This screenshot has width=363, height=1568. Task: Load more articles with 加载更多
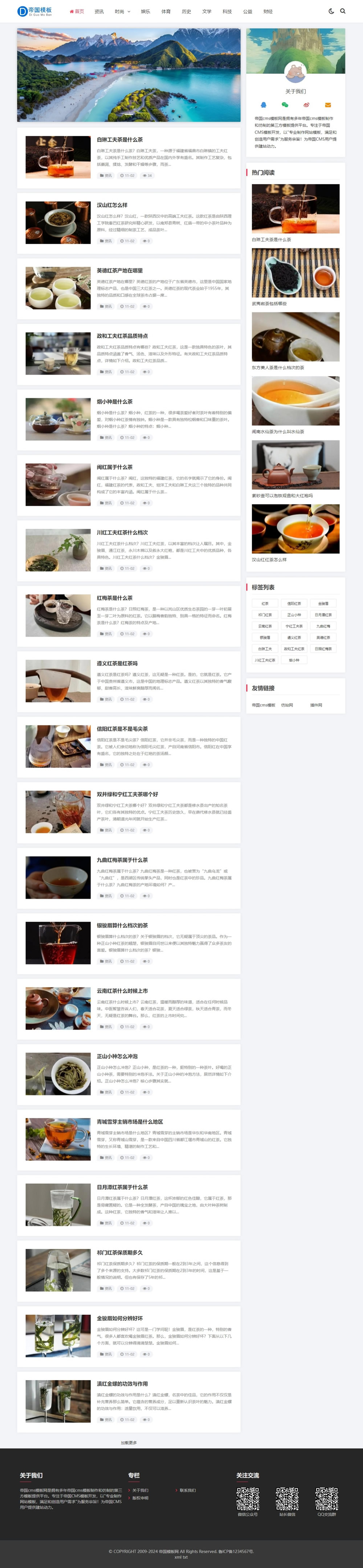pyautogui.click(x=129, y=1443)
